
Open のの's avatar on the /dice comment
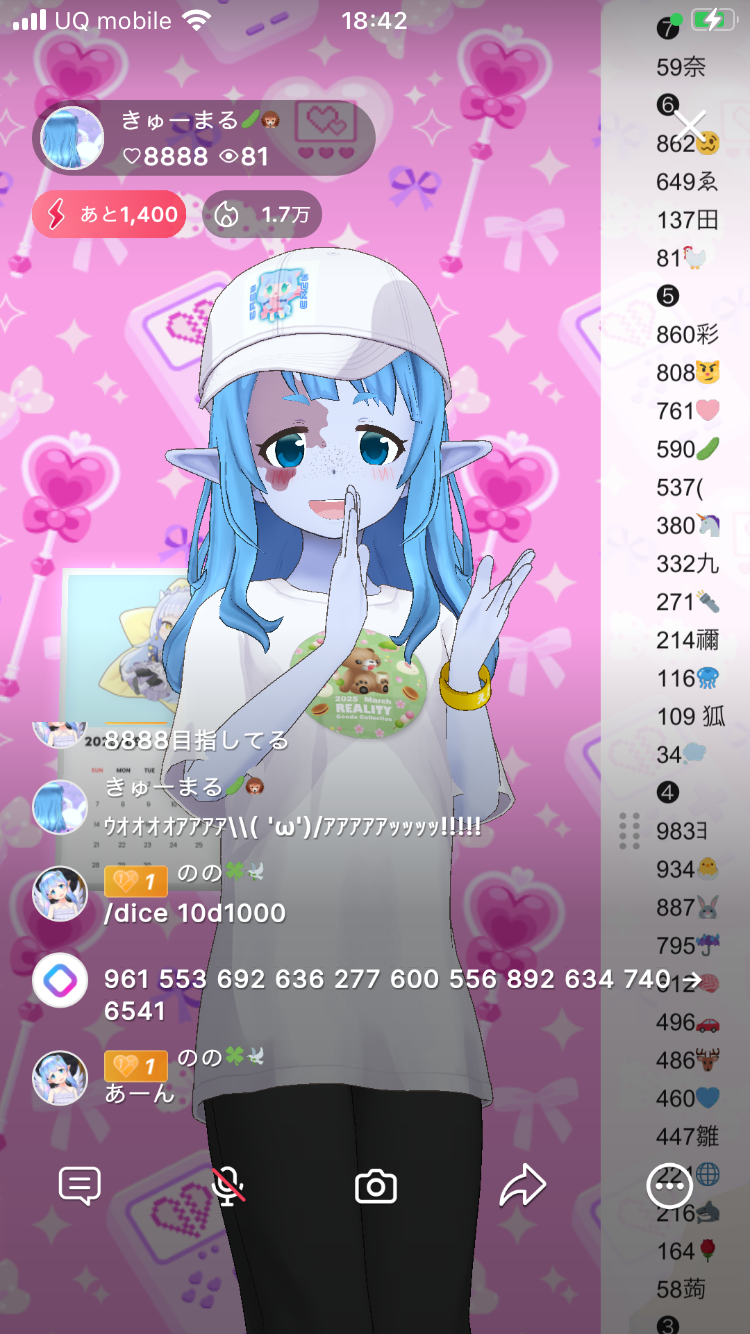point(60,893)
